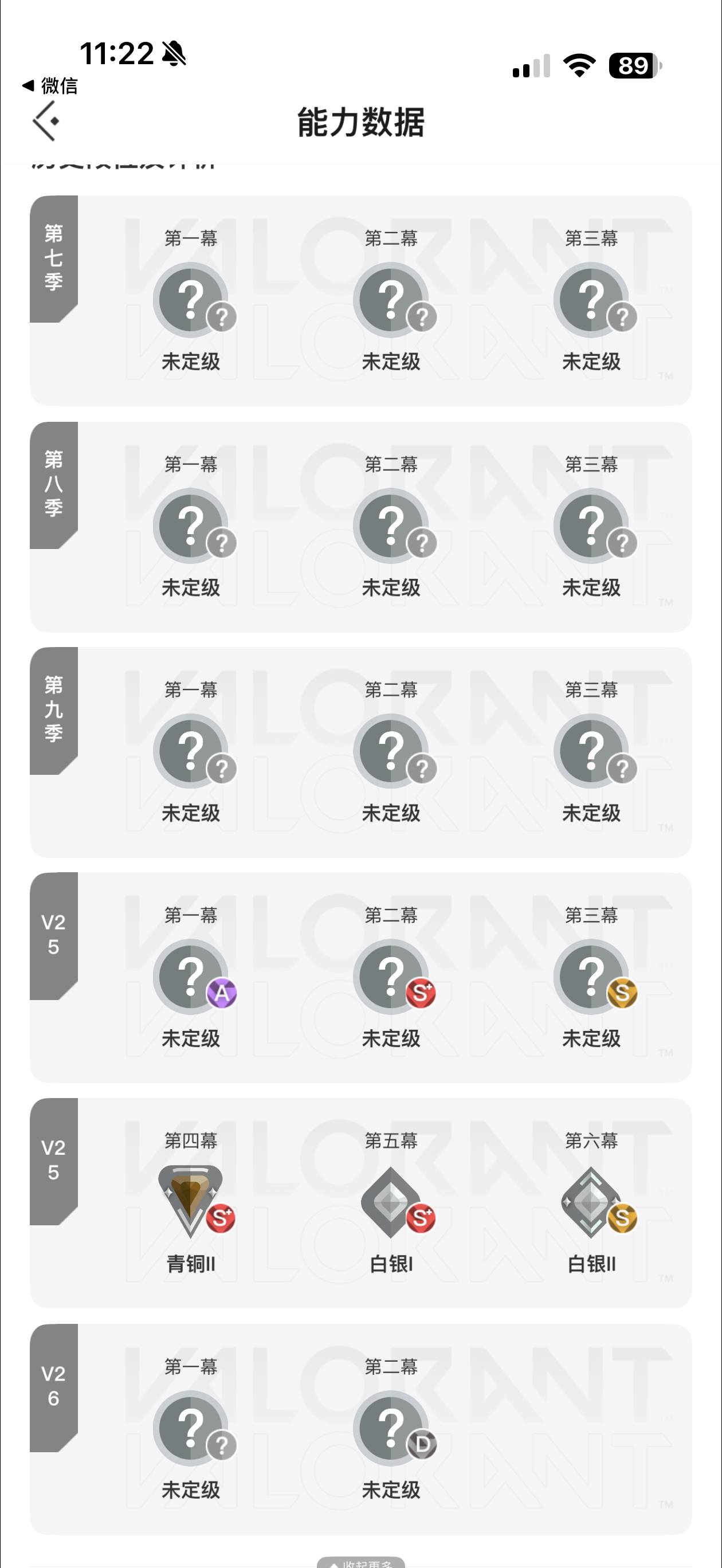Screen dimensions: 722x1568
Task: Open the 第八季 第二幕 rank icon
Action: pos(393,525)
